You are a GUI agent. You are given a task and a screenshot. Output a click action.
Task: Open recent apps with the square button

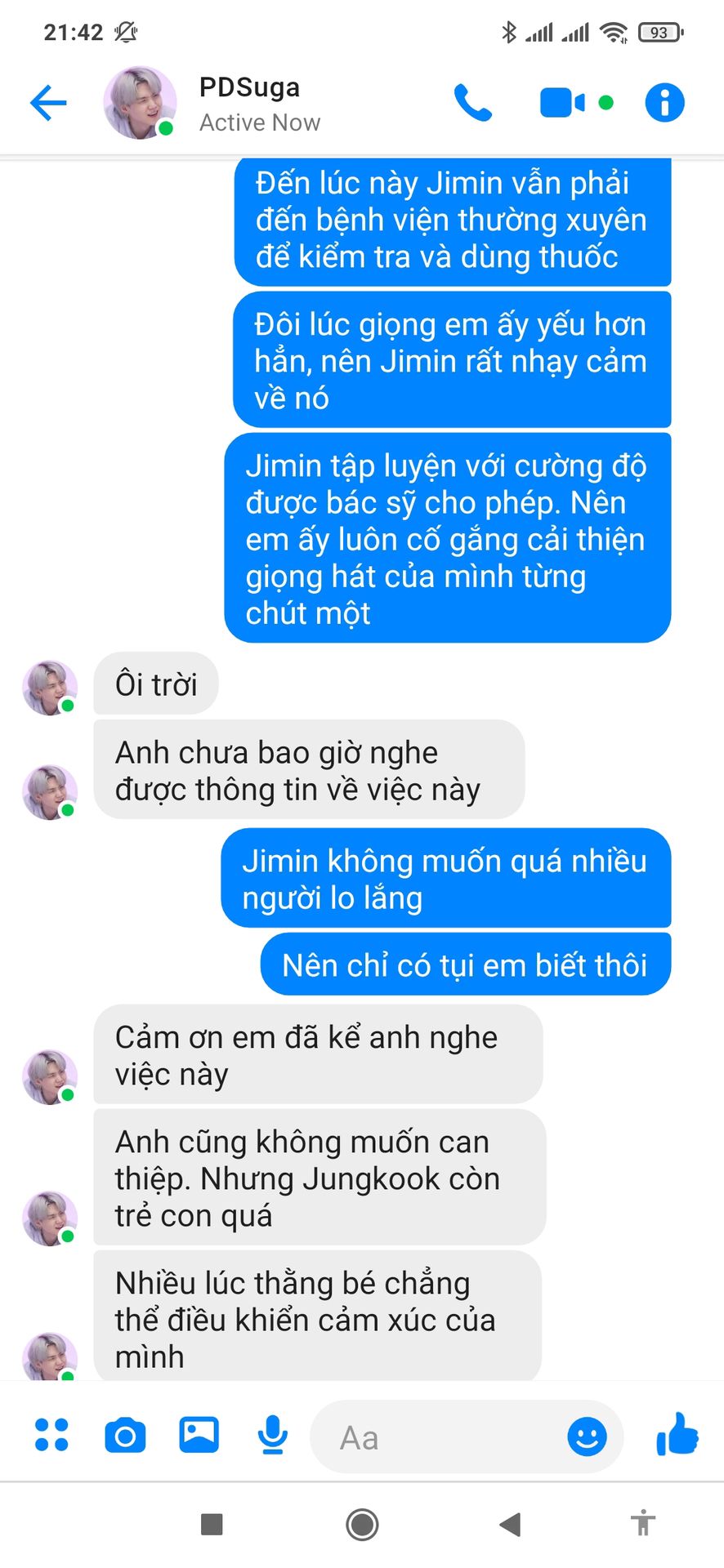tap(212, 1524)
